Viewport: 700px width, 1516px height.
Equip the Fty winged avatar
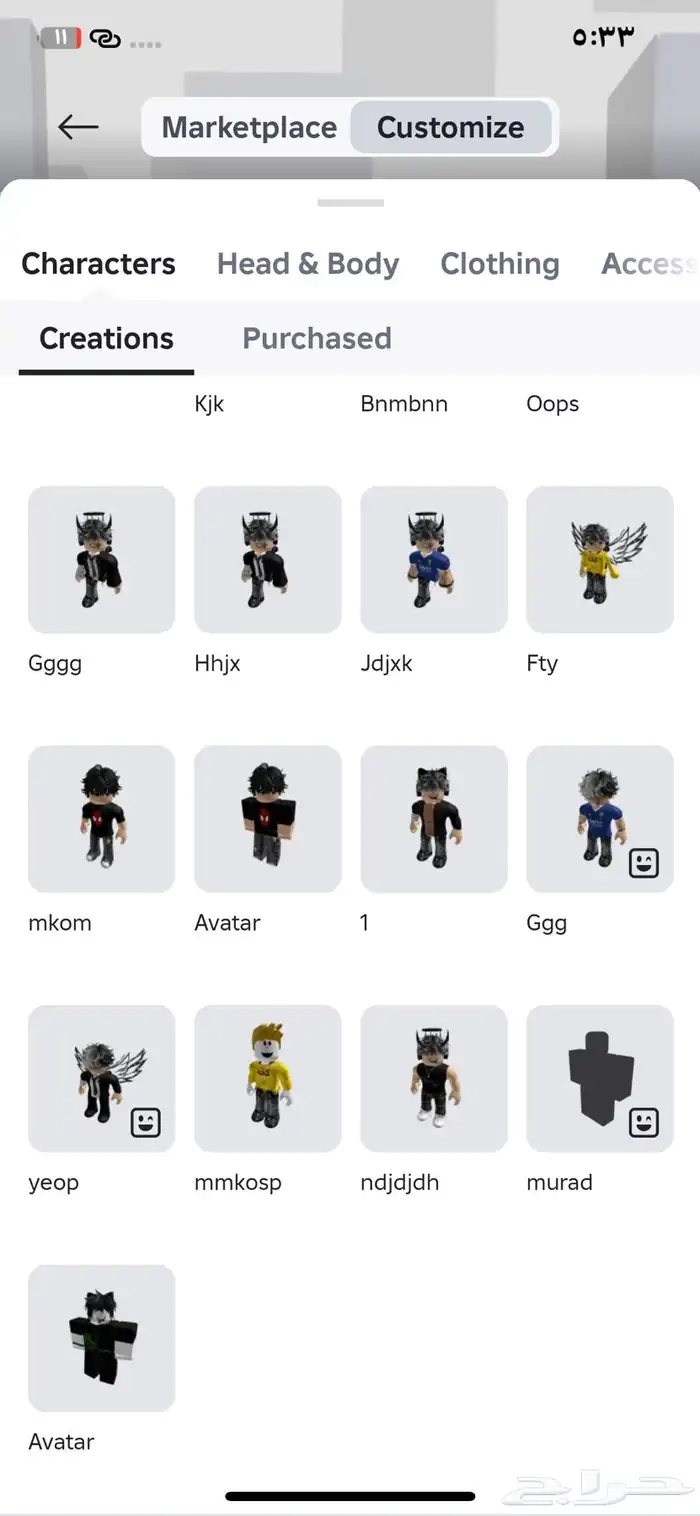click(599, 560)
